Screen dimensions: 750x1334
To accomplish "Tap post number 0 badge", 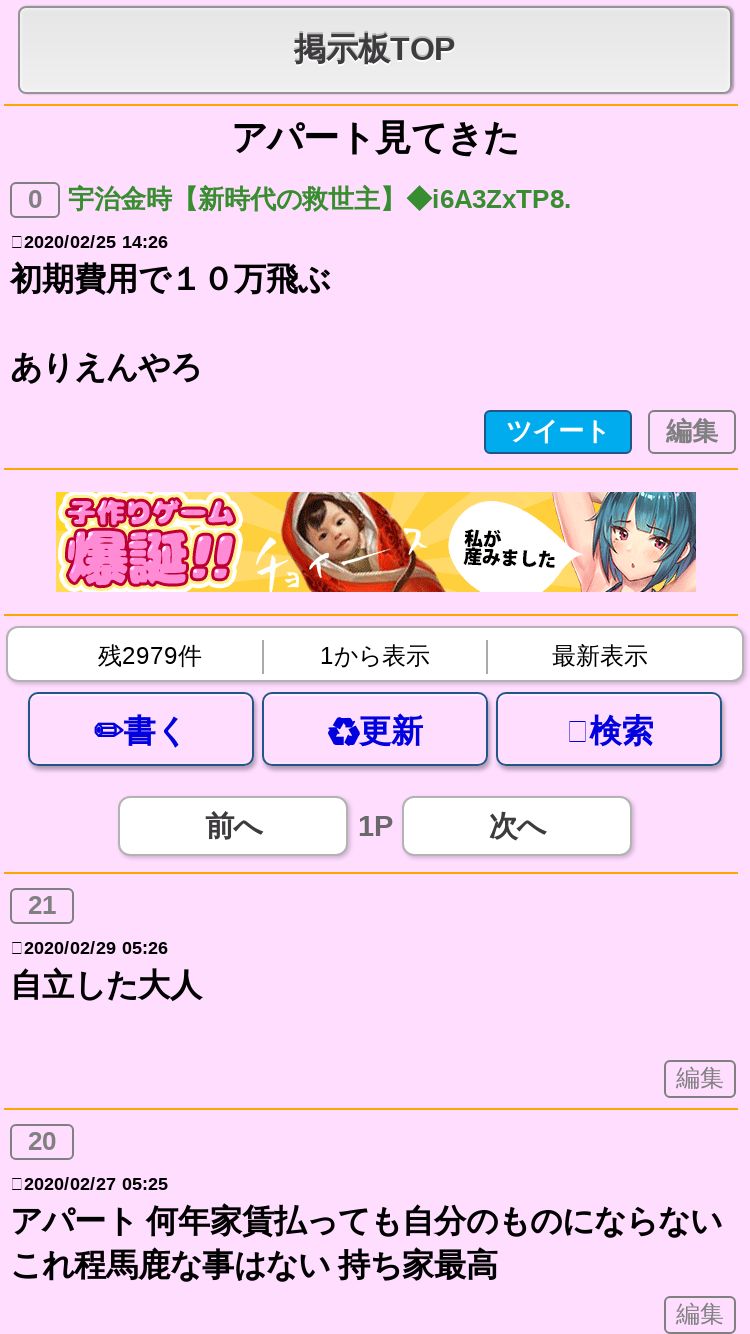I will pyautogui.click(x=35, y=200).
